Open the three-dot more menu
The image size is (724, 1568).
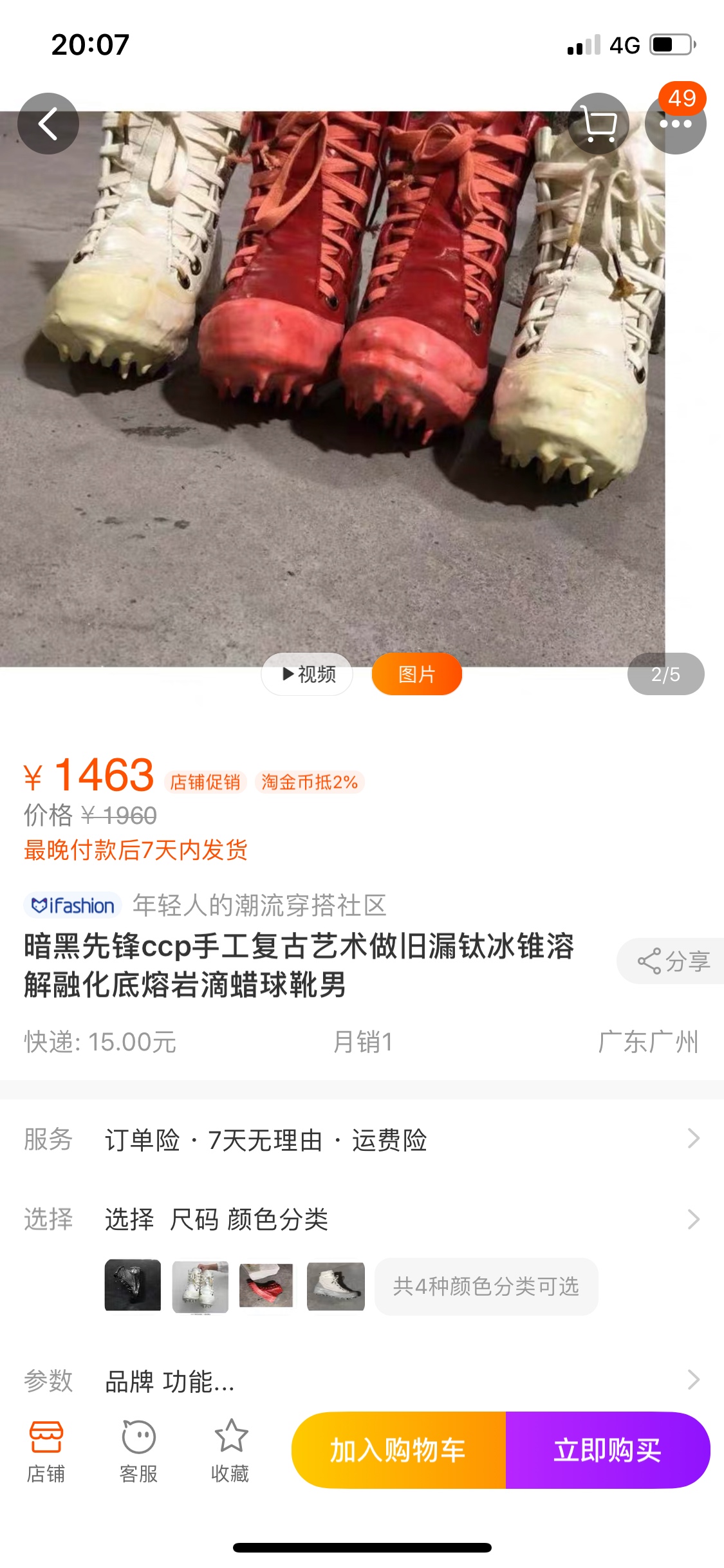tap(675, 124)
